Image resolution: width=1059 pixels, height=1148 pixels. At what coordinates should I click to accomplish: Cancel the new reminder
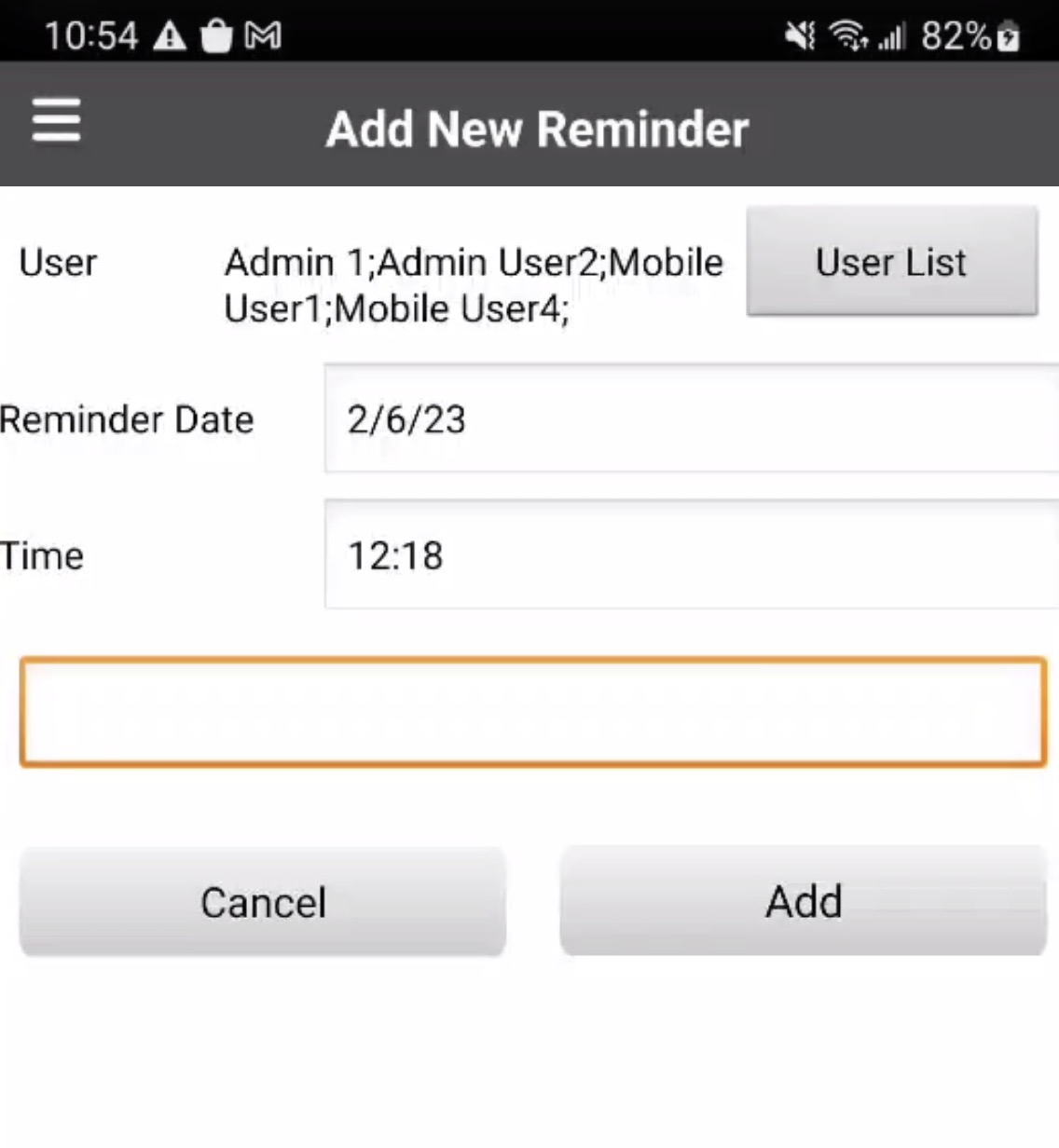263,902
